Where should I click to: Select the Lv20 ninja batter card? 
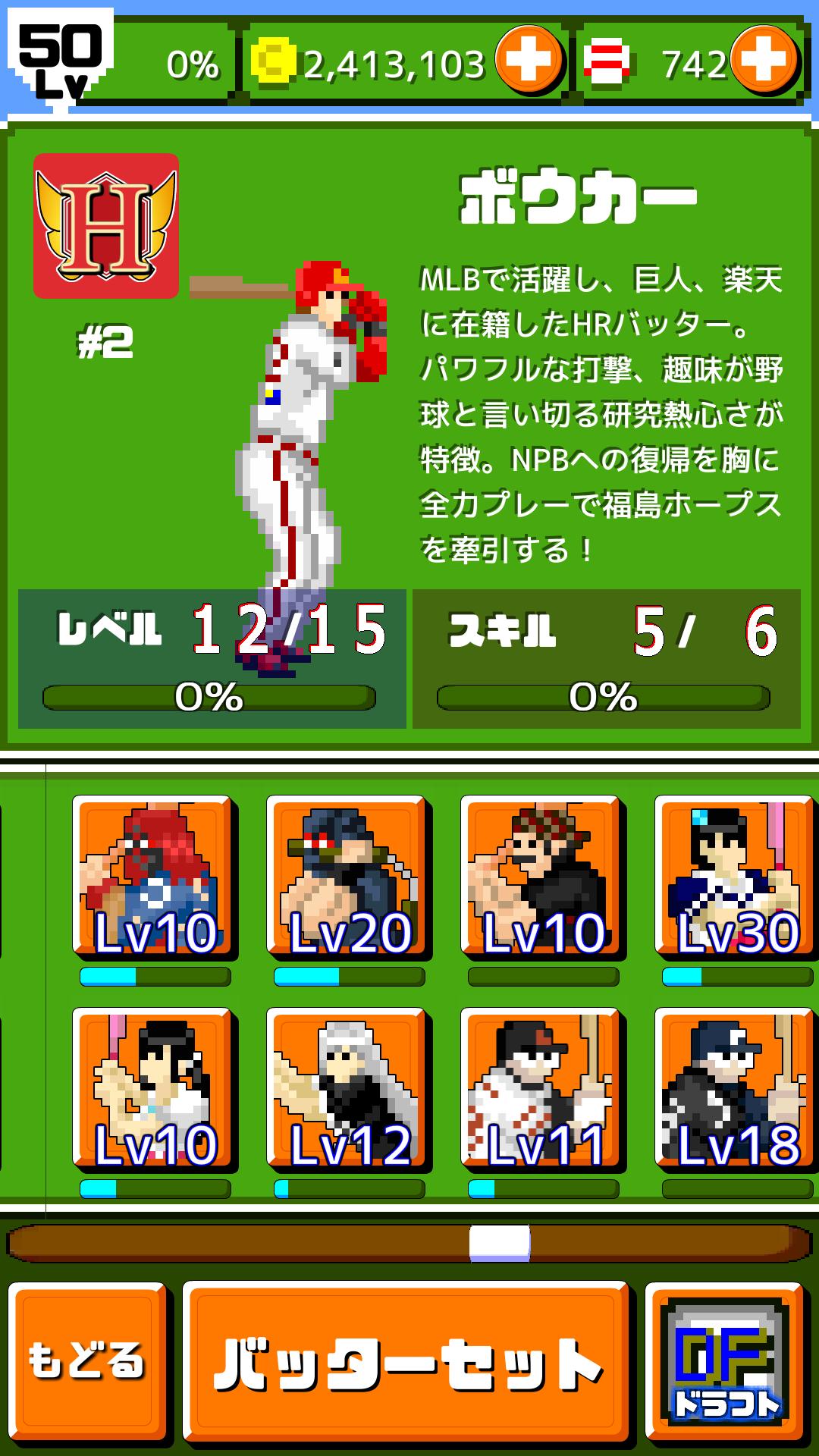click(347, 876)
